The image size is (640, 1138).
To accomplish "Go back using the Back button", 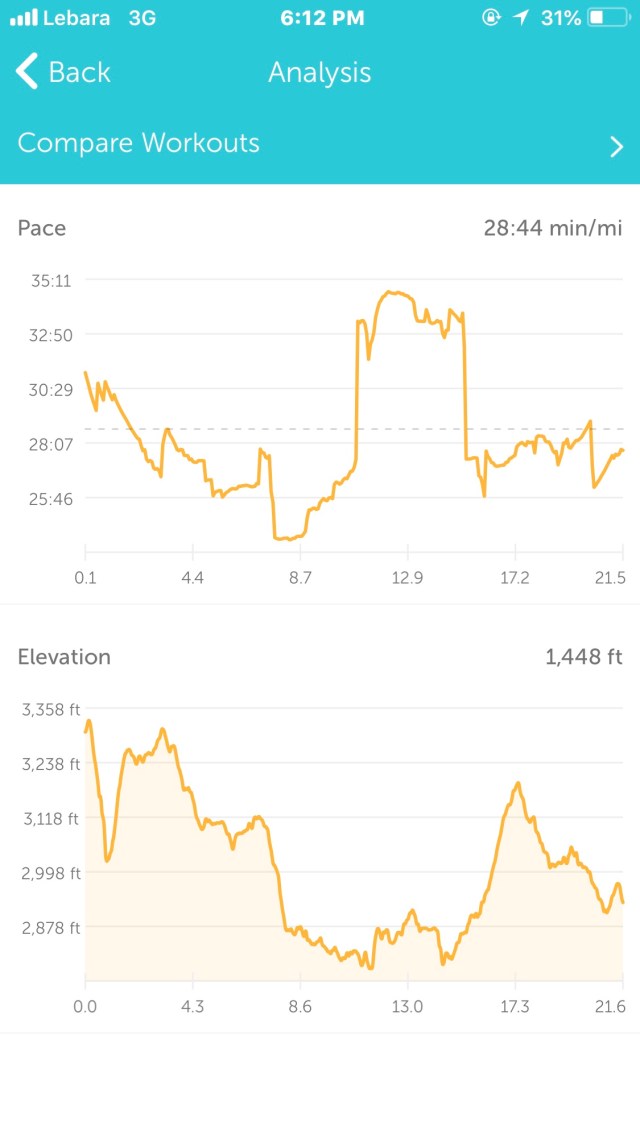I will (62, 72).
